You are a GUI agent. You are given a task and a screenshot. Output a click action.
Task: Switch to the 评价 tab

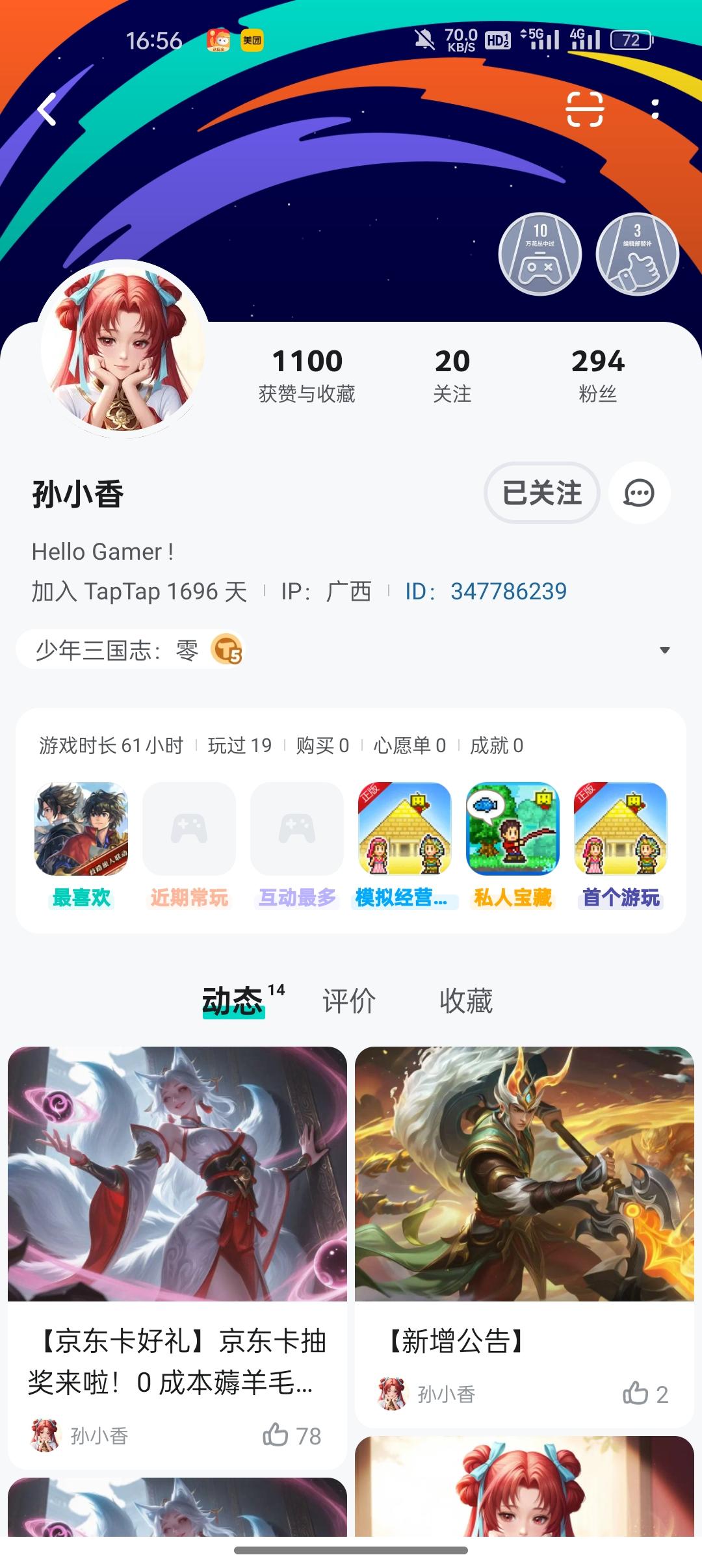click(346, 1001)
